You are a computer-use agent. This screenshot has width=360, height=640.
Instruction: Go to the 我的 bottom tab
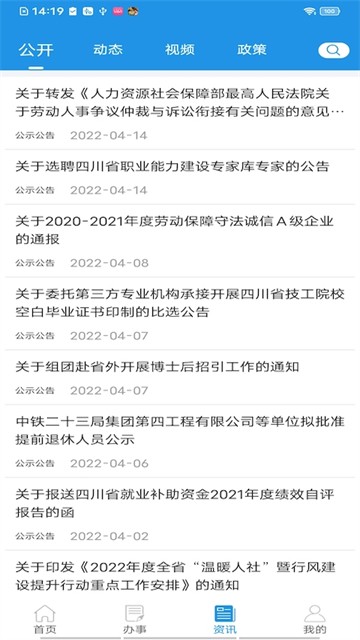[315, 619]
